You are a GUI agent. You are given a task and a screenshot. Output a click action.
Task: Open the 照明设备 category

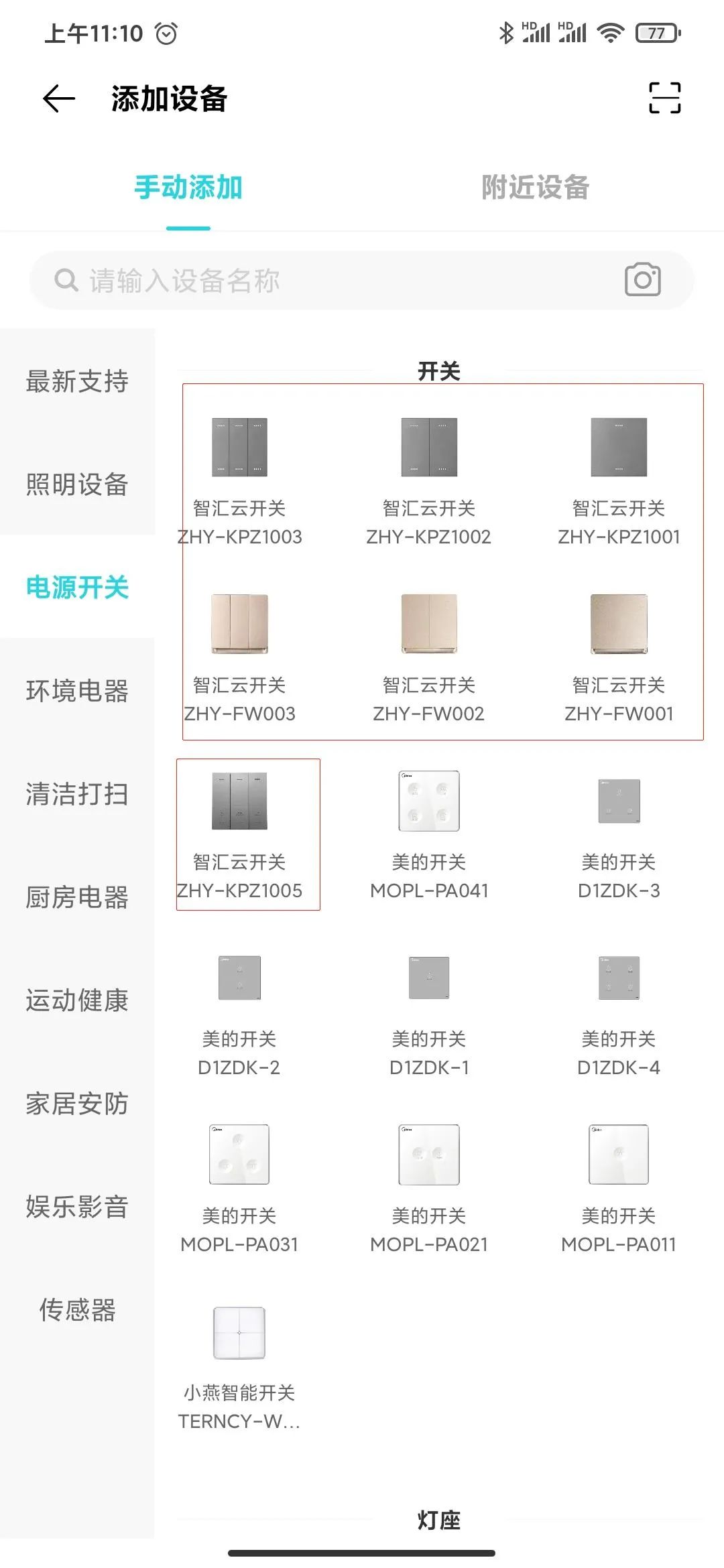point(77,484)
